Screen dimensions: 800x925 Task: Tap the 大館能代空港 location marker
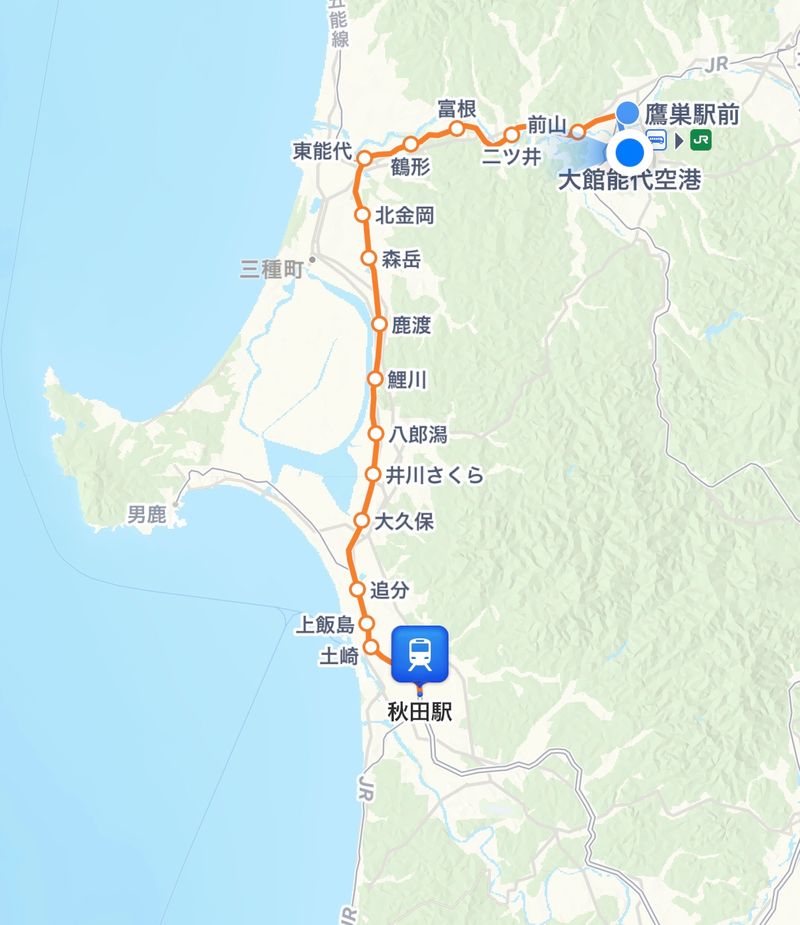(631, 153)
